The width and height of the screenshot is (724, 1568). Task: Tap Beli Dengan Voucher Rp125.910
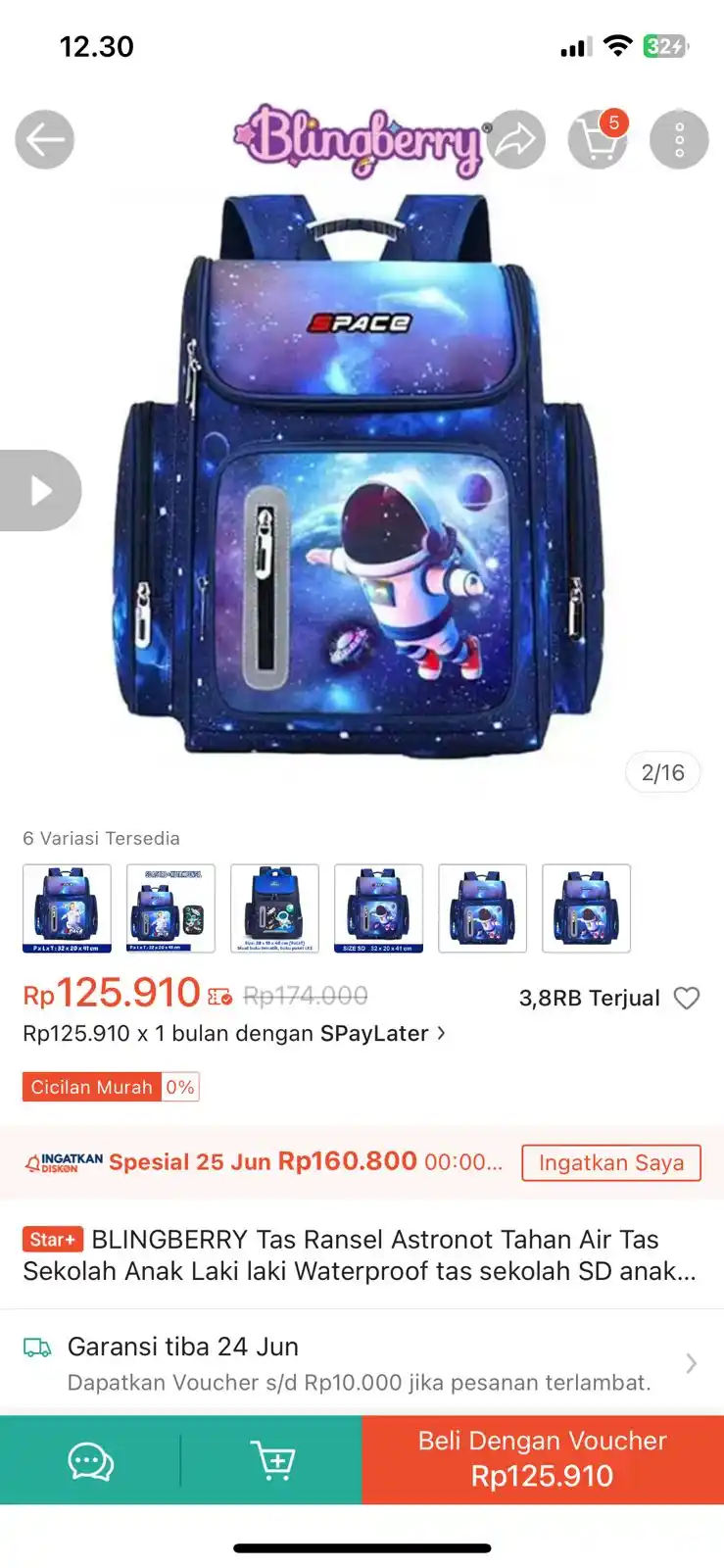pos(542,1459)
